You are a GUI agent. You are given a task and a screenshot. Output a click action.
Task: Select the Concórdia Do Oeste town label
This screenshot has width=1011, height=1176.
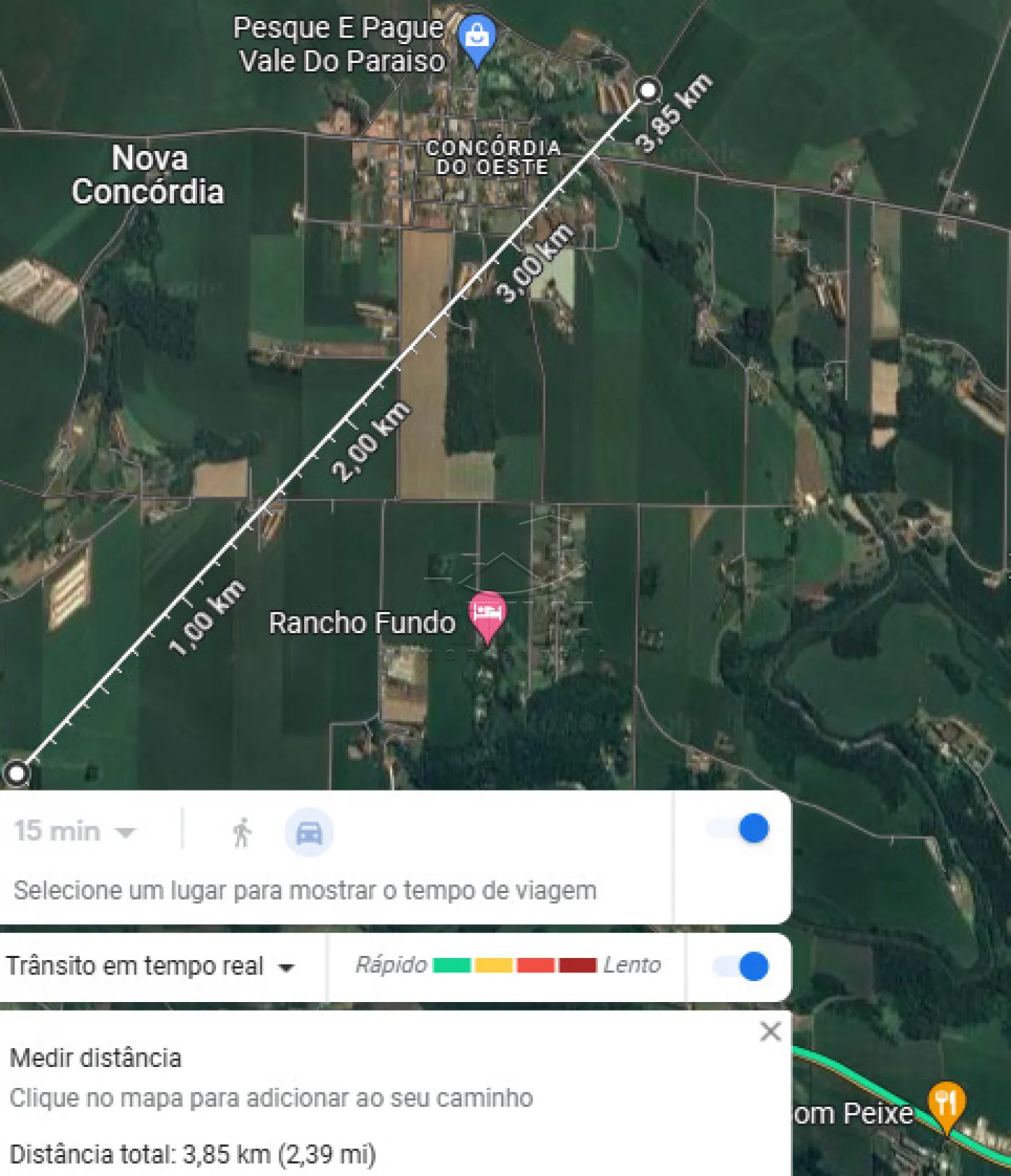(493, 157)
